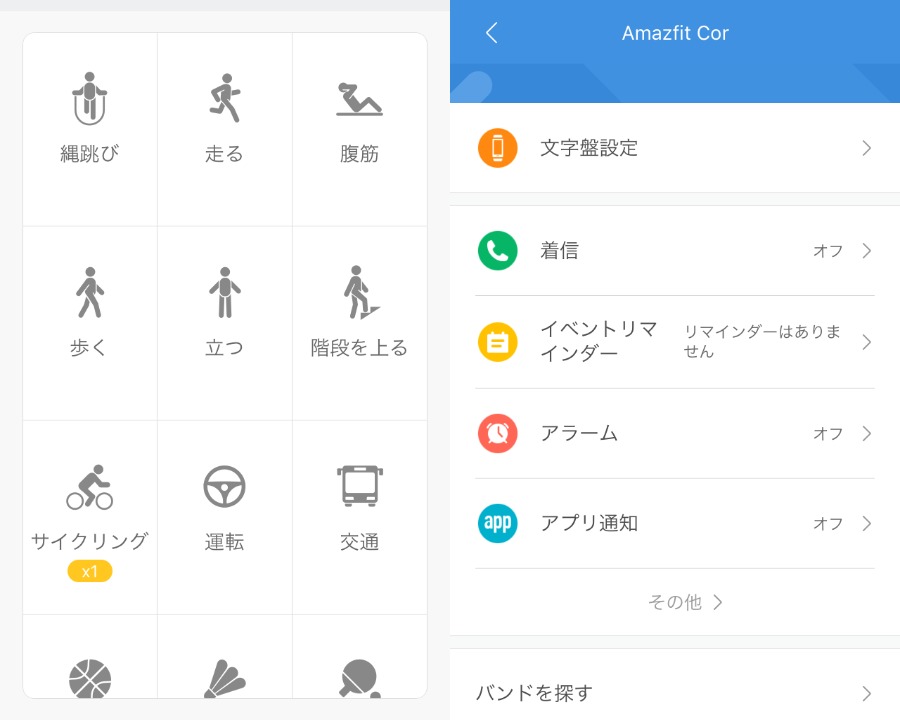Select 走る activity
Image resolution: width=900 pixels, height=720 pixels.
click(225, 128)
